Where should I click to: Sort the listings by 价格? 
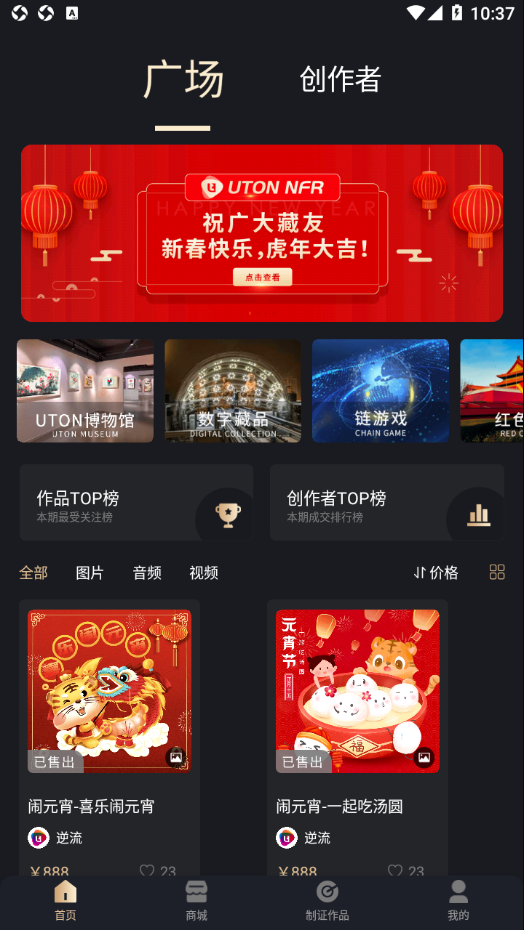(x=436, y=572)
